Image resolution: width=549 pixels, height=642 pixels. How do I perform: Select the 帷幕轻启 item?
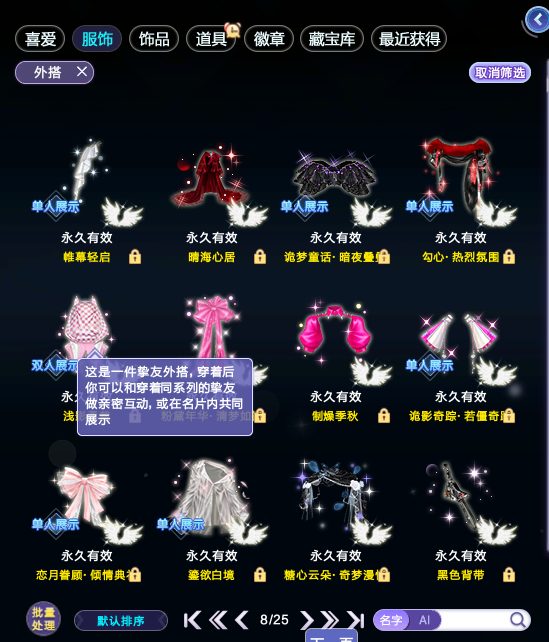click(87, 183)
